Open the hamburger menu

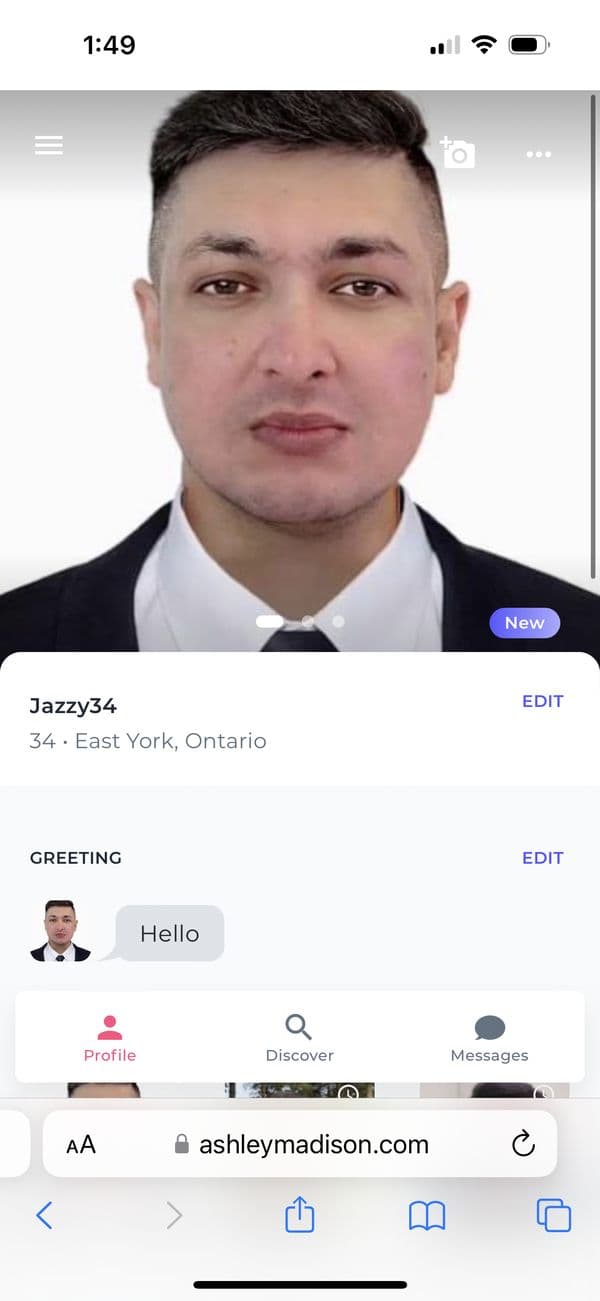pos(49,146)
